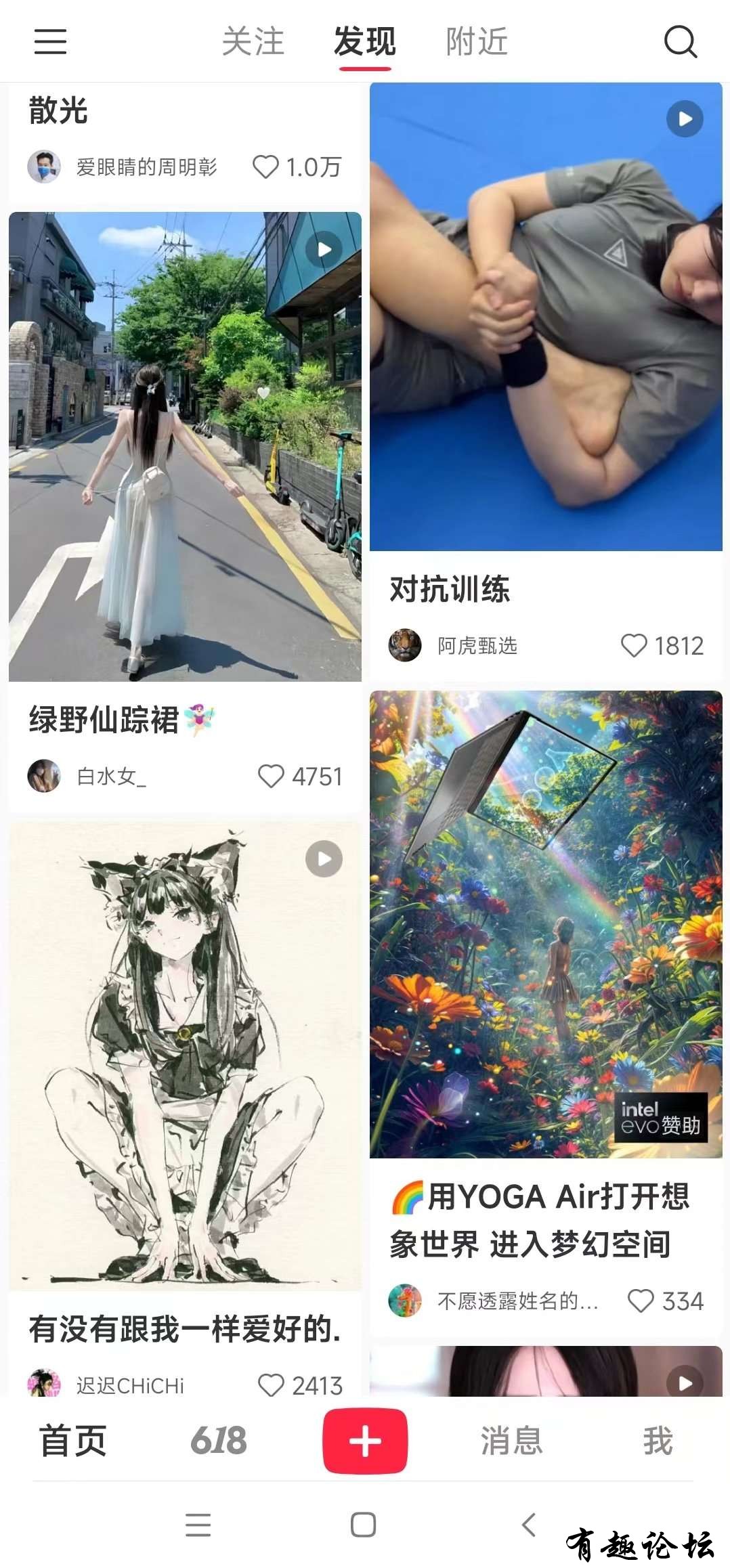This screenshot has height=1568, width=730.
Task: Open the search magnifier
Action: tap(680, 42)
